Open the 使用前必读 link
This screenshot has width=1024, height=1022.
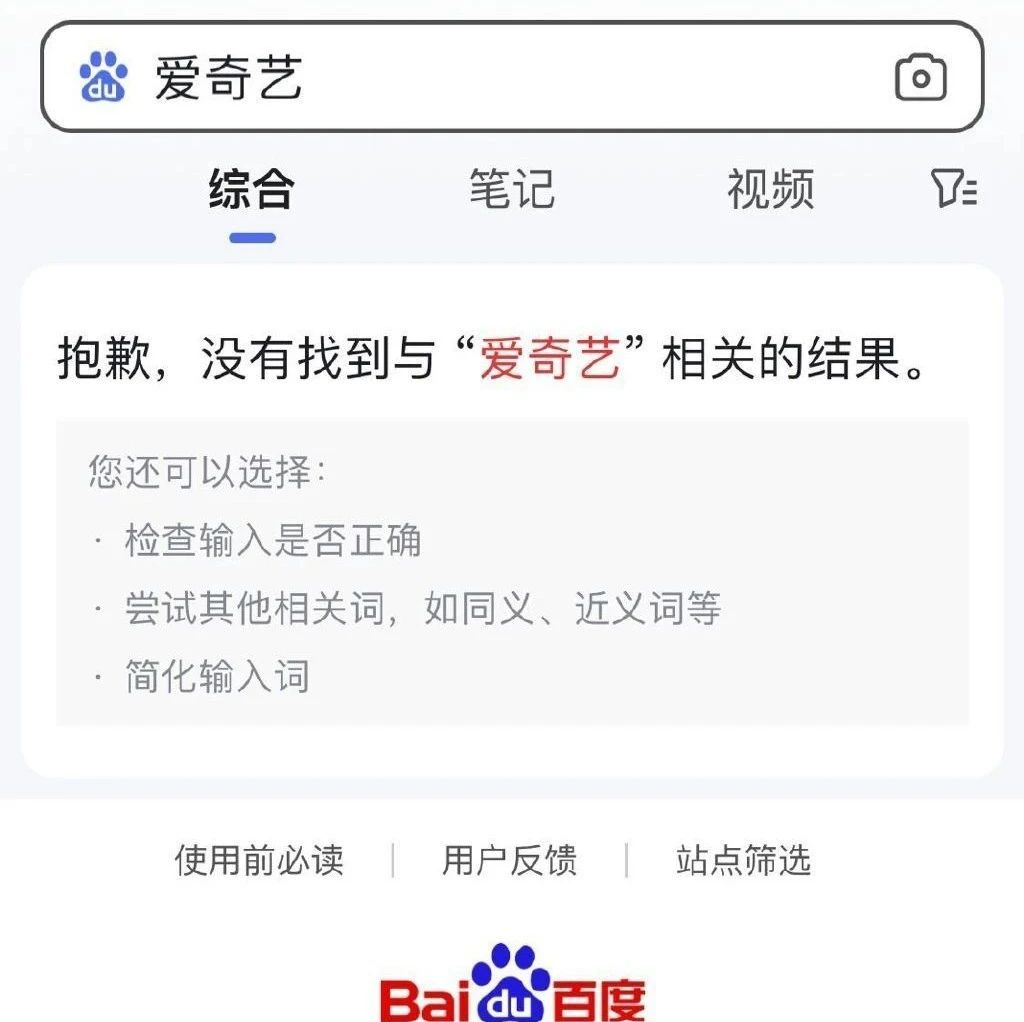click(259, 860)
